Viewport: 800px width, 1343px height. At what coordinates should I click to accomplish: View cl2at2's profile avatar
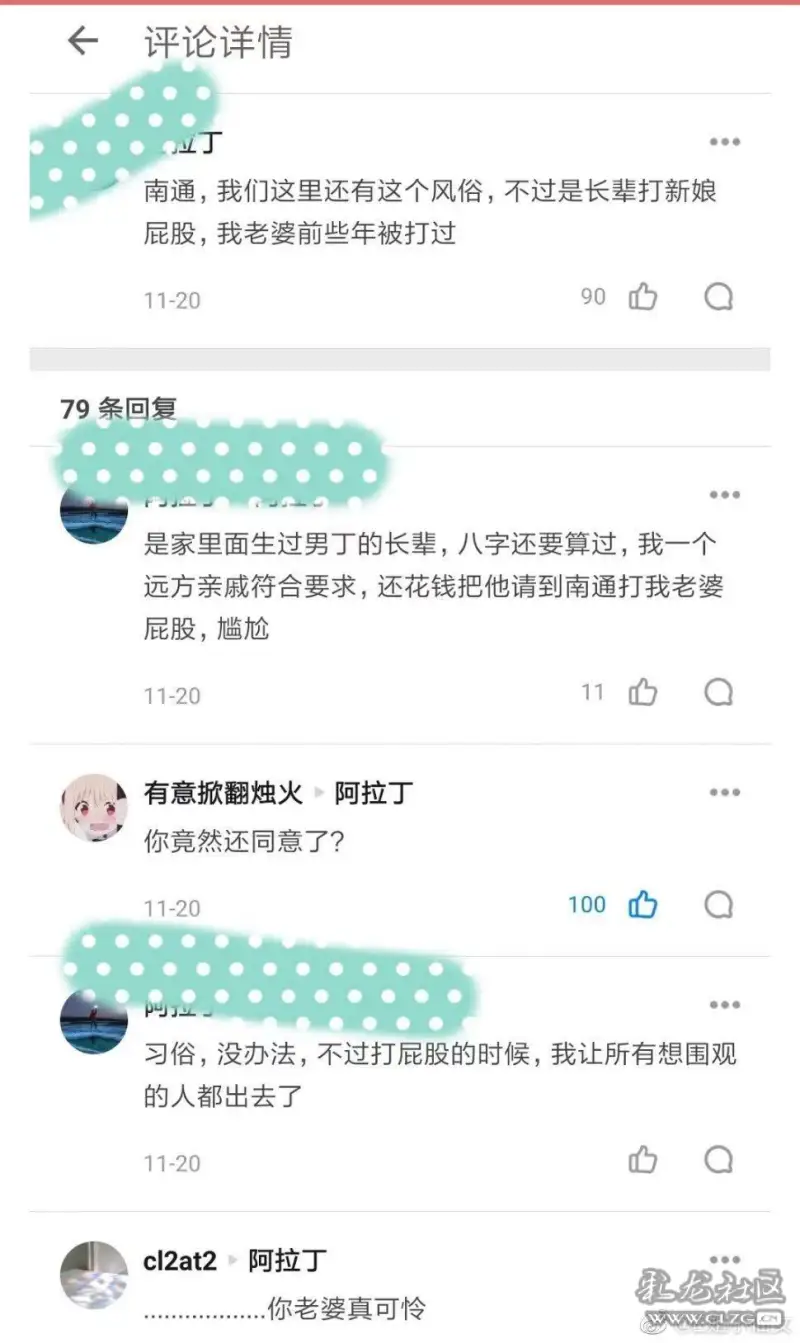[94, 1274]
